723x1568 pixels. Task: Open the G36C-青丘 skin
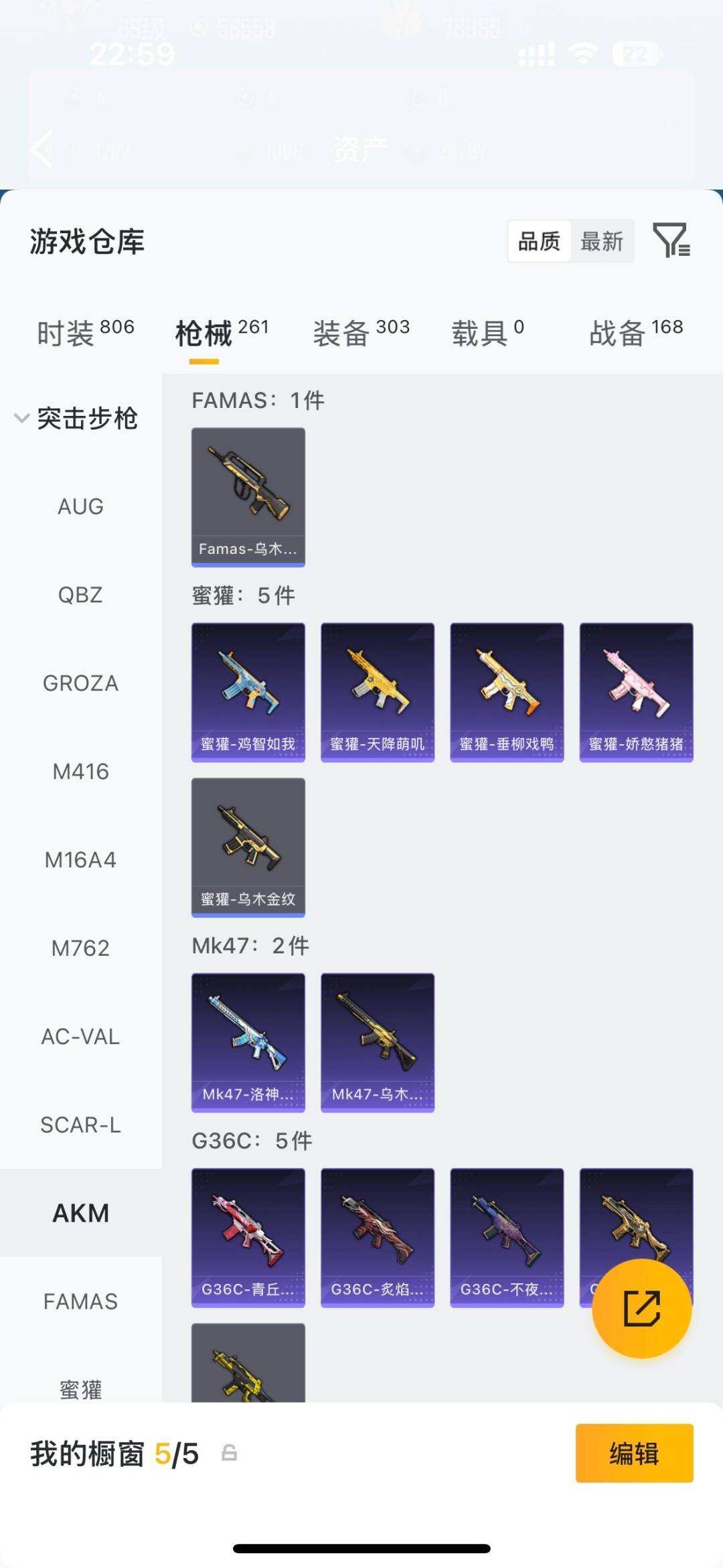pos(248,1238)
